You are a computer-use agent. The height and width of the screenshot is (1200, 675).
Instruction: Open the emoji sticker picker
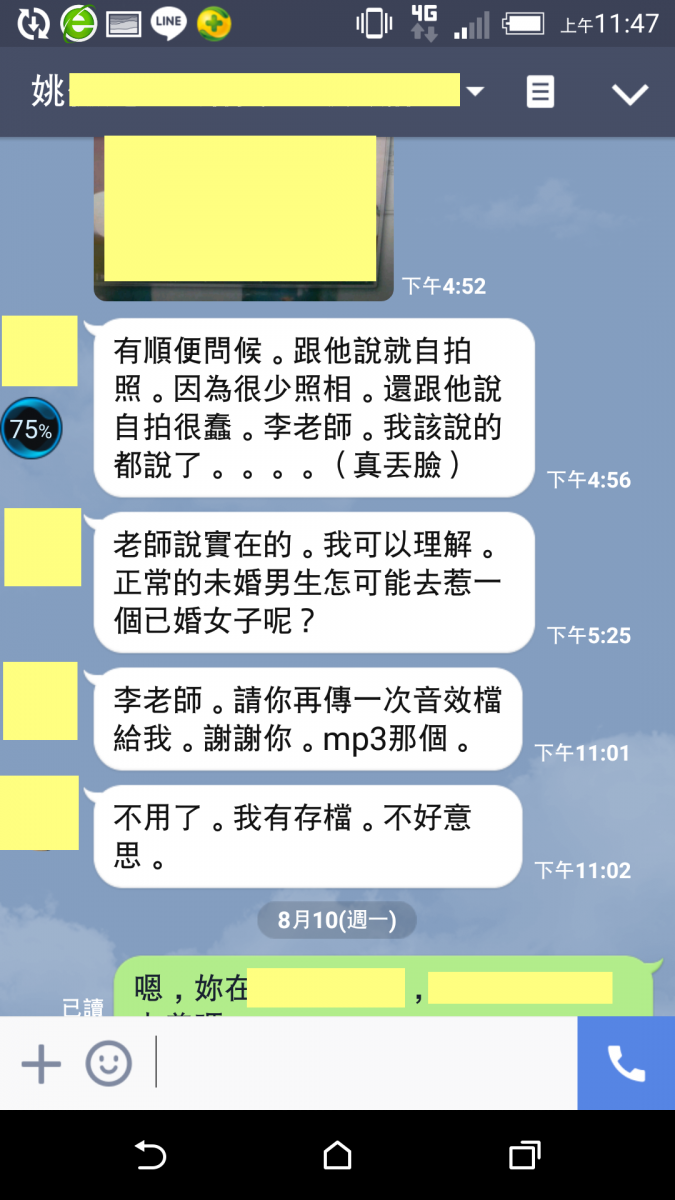(x=108, y=1063)
